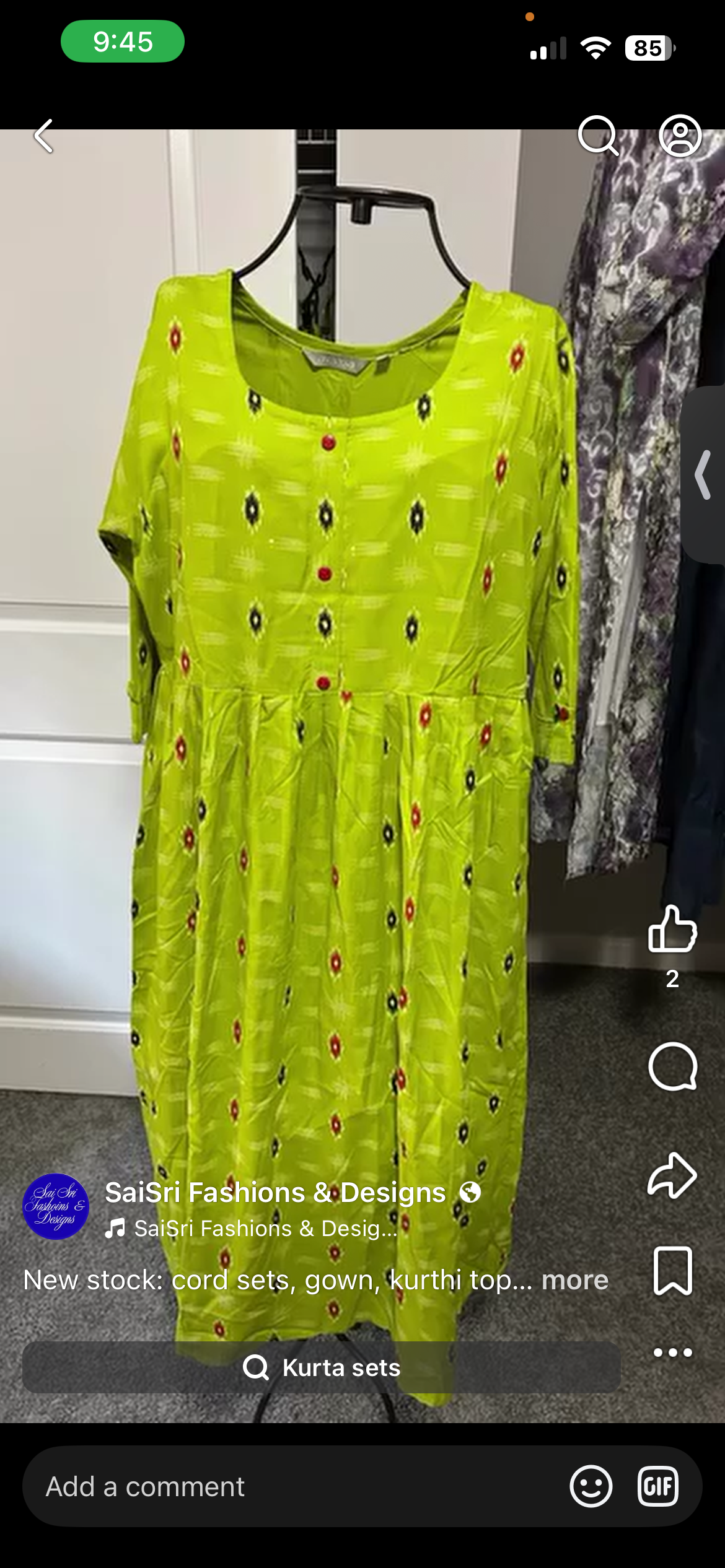Open the three-dot more options menu
The height and width of the screenshot is (1568, 725).
[x=672, y=1352]
